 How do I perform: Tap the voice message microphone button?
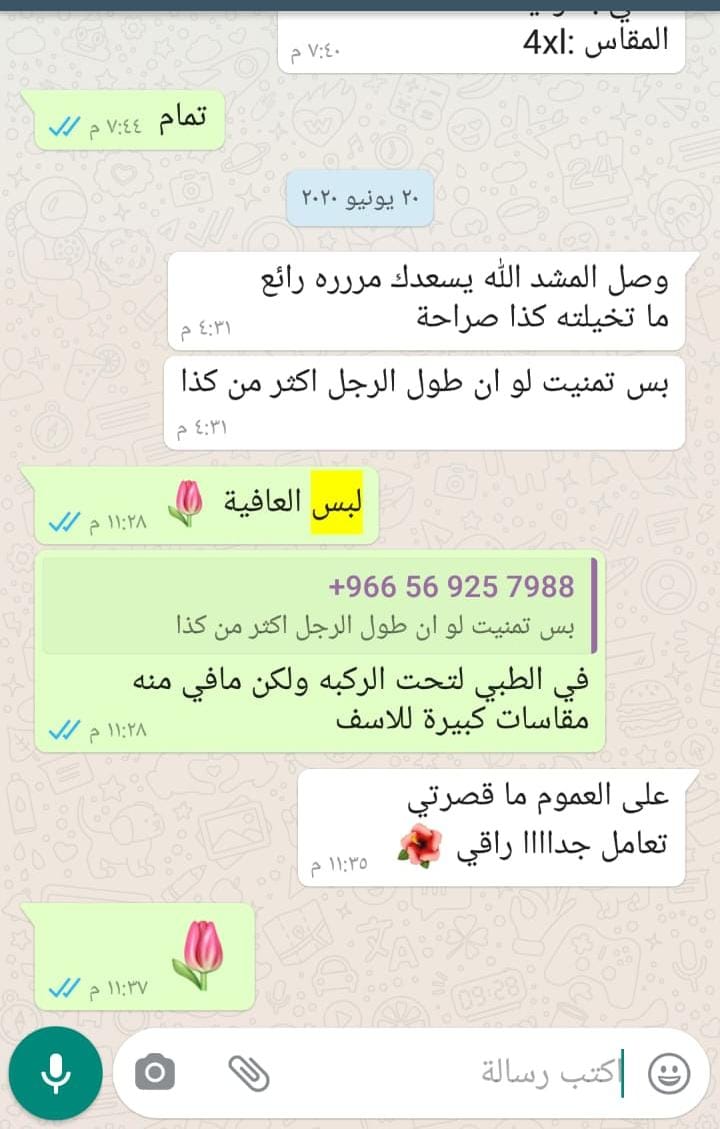[55, 1074]
